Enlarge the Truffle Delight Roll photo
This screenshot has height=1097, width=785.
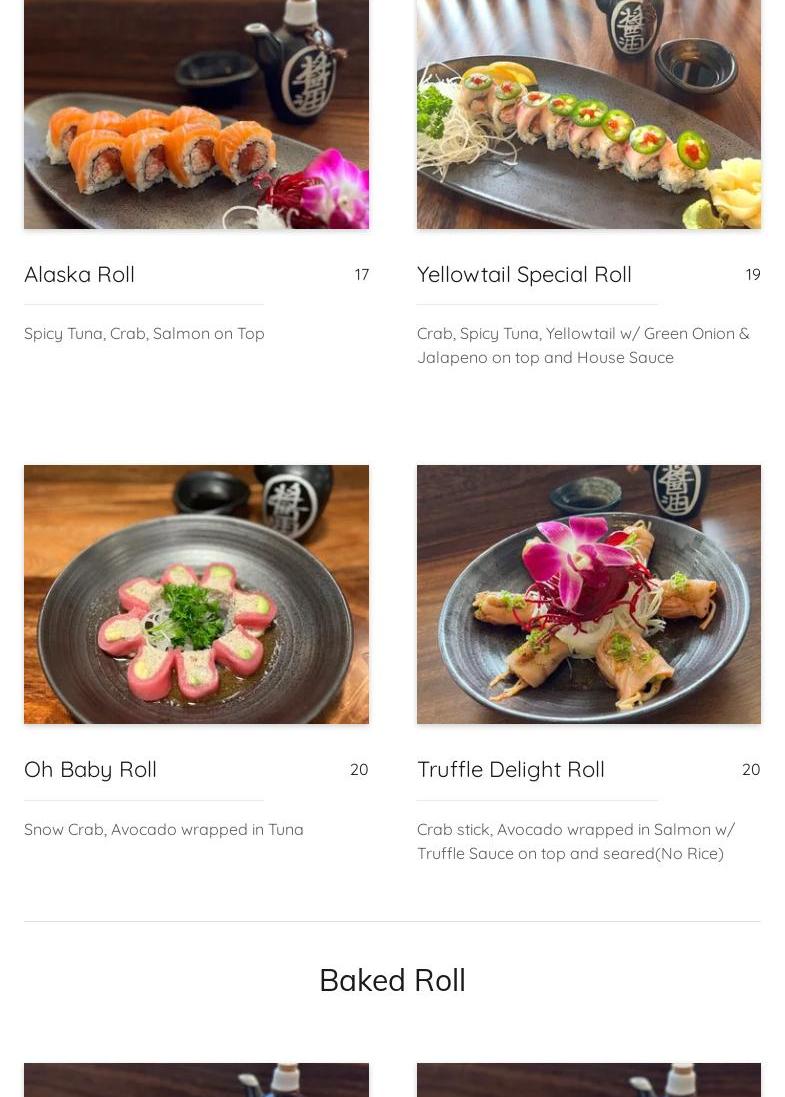tap(588, 594)
